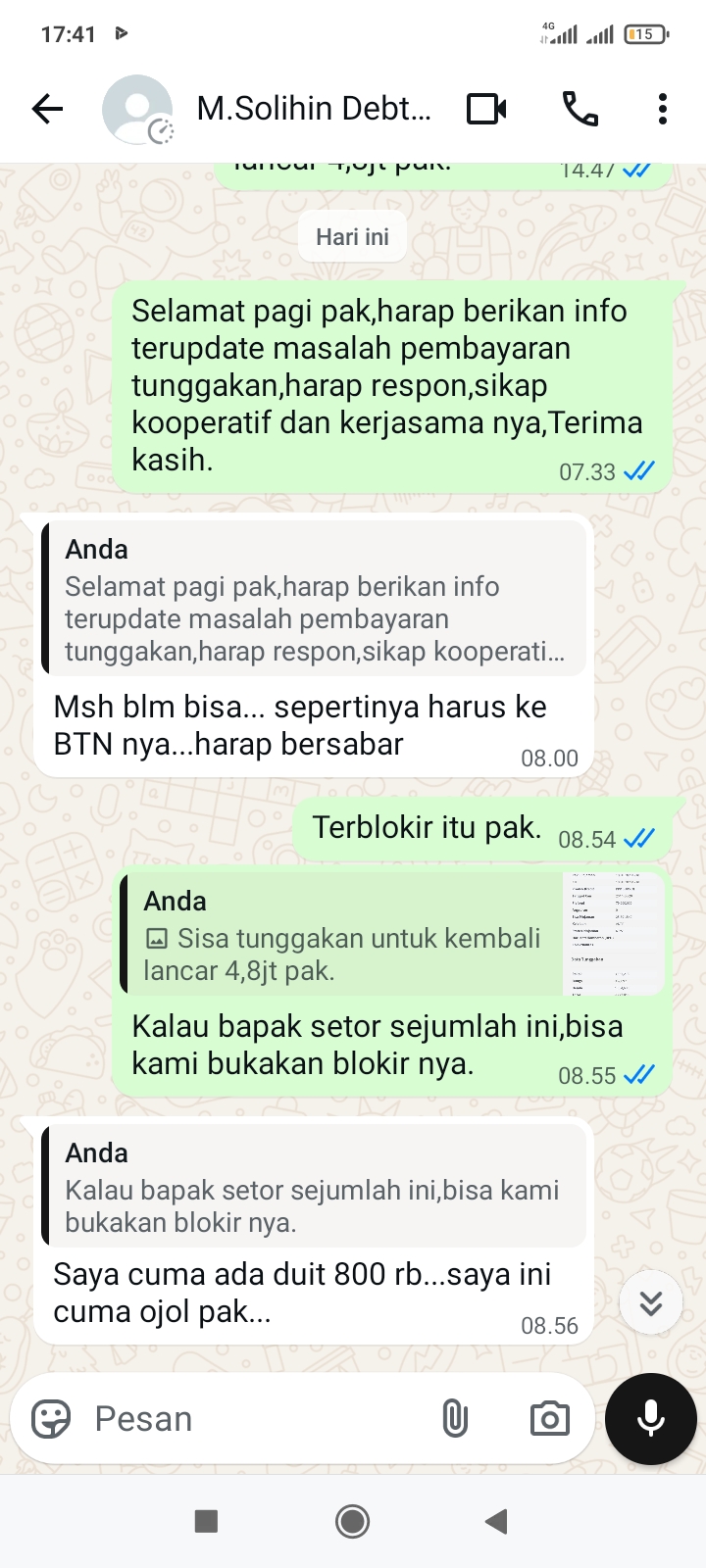Tap the system home button

352,1521
